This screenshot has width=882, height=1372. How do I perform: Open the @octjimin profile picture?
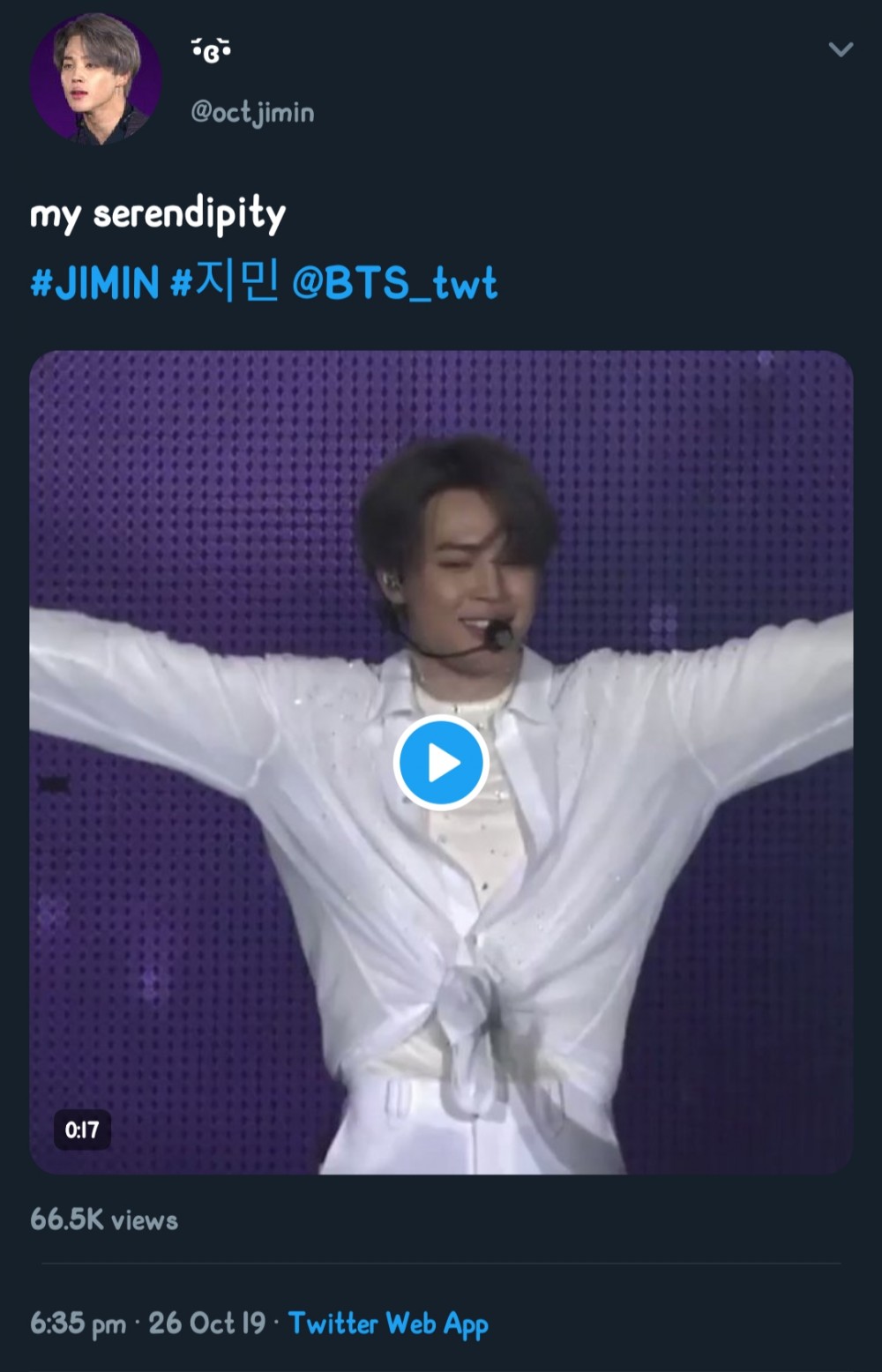coord(95,79)
